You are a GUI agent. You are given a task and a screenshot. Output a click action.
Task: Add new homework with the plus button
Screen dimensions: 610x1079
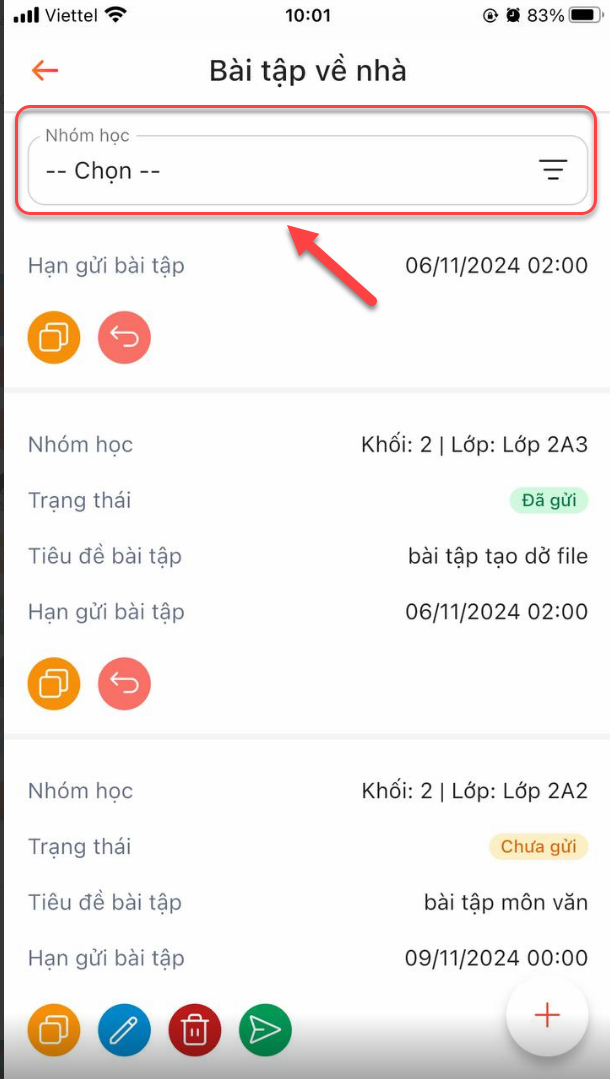click(x=546, y=1016)
